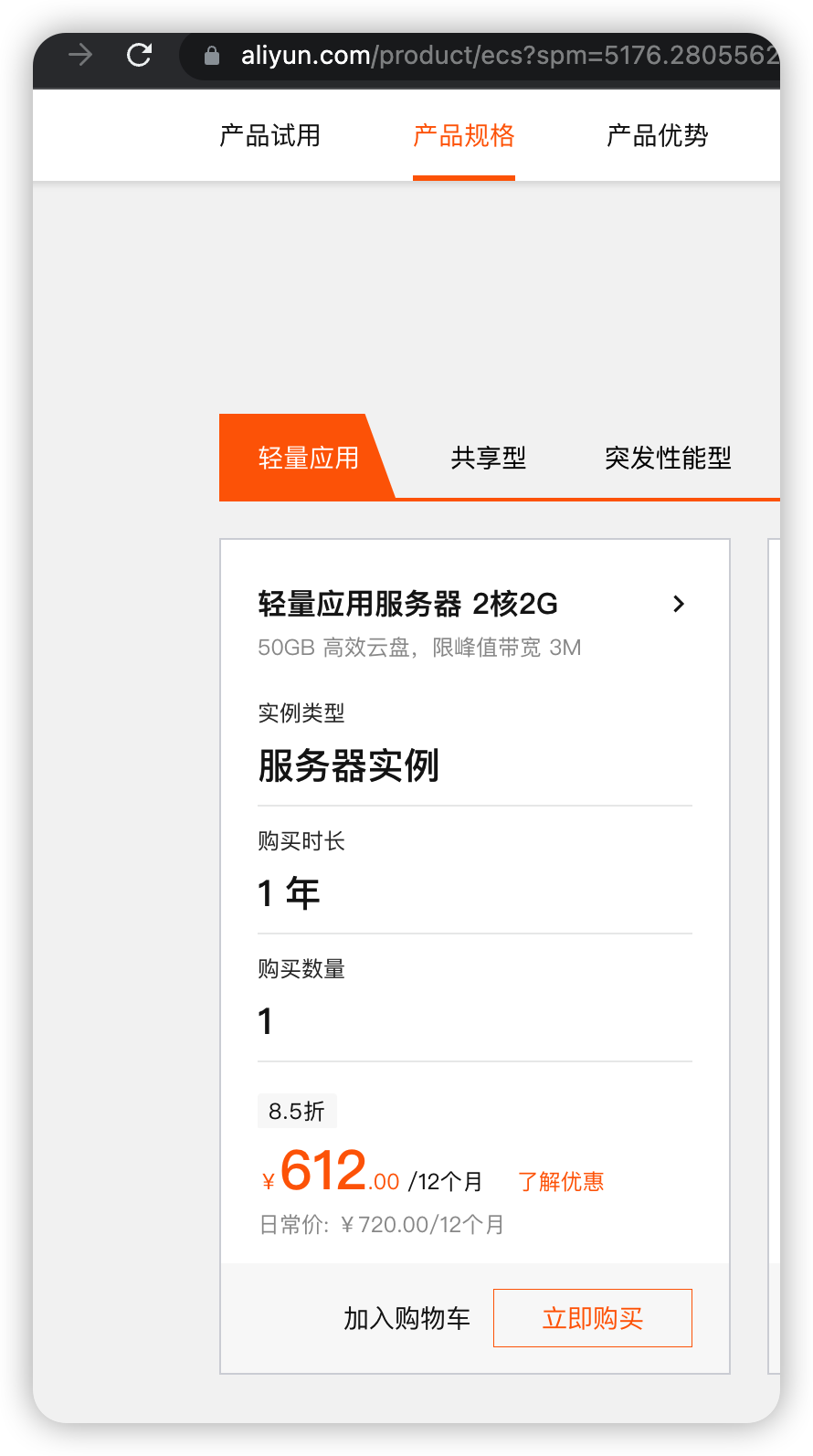This screenshot has height=1456, width=813.
Task: Change the 购买数量 value
Action: point(266,1021)
